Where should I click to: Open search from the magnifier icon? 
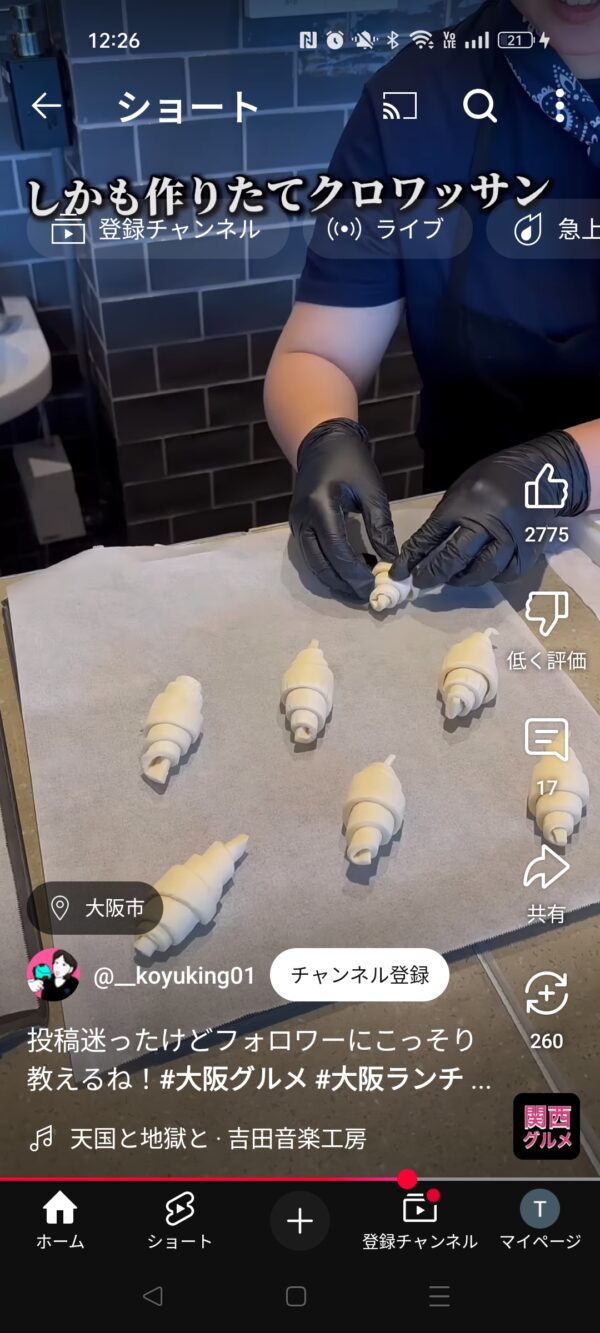click(480, 106)
